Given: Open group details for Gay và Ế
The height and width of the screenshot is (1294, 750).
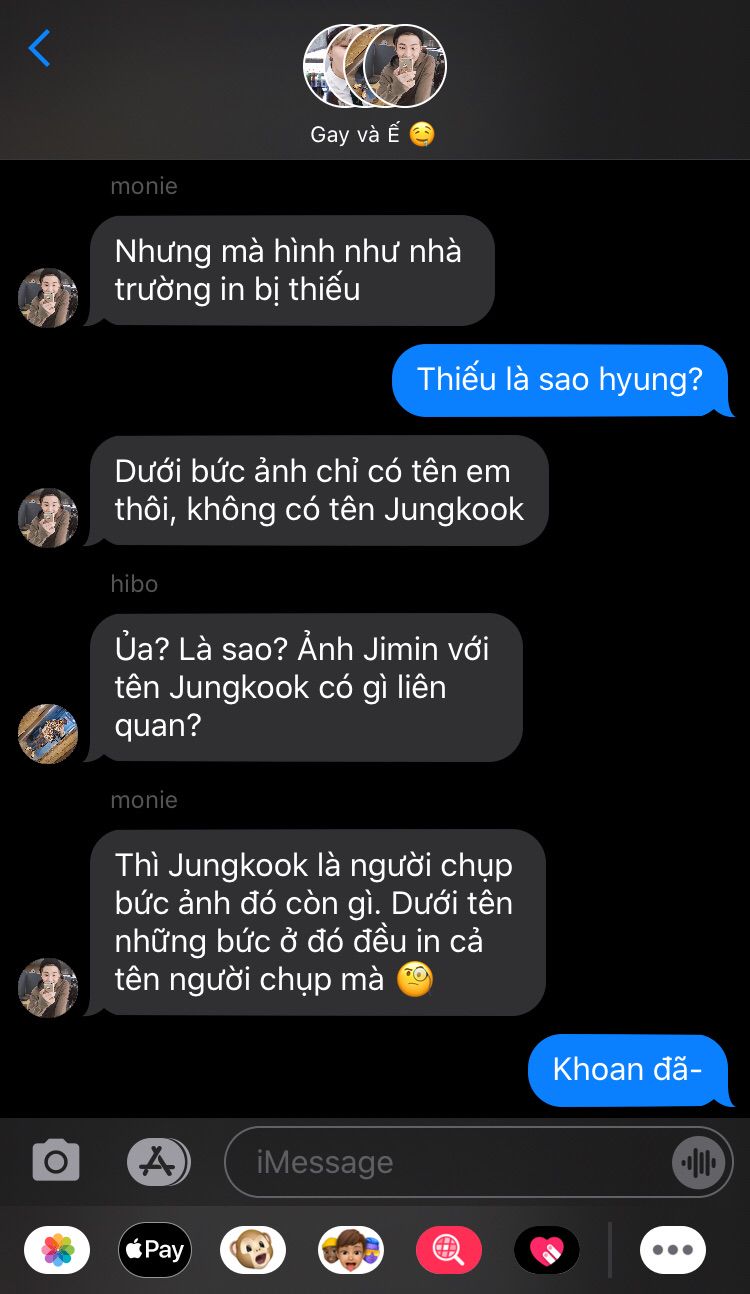Looking at the screenshot, I should pyautogui.click(x=374, y=87).
